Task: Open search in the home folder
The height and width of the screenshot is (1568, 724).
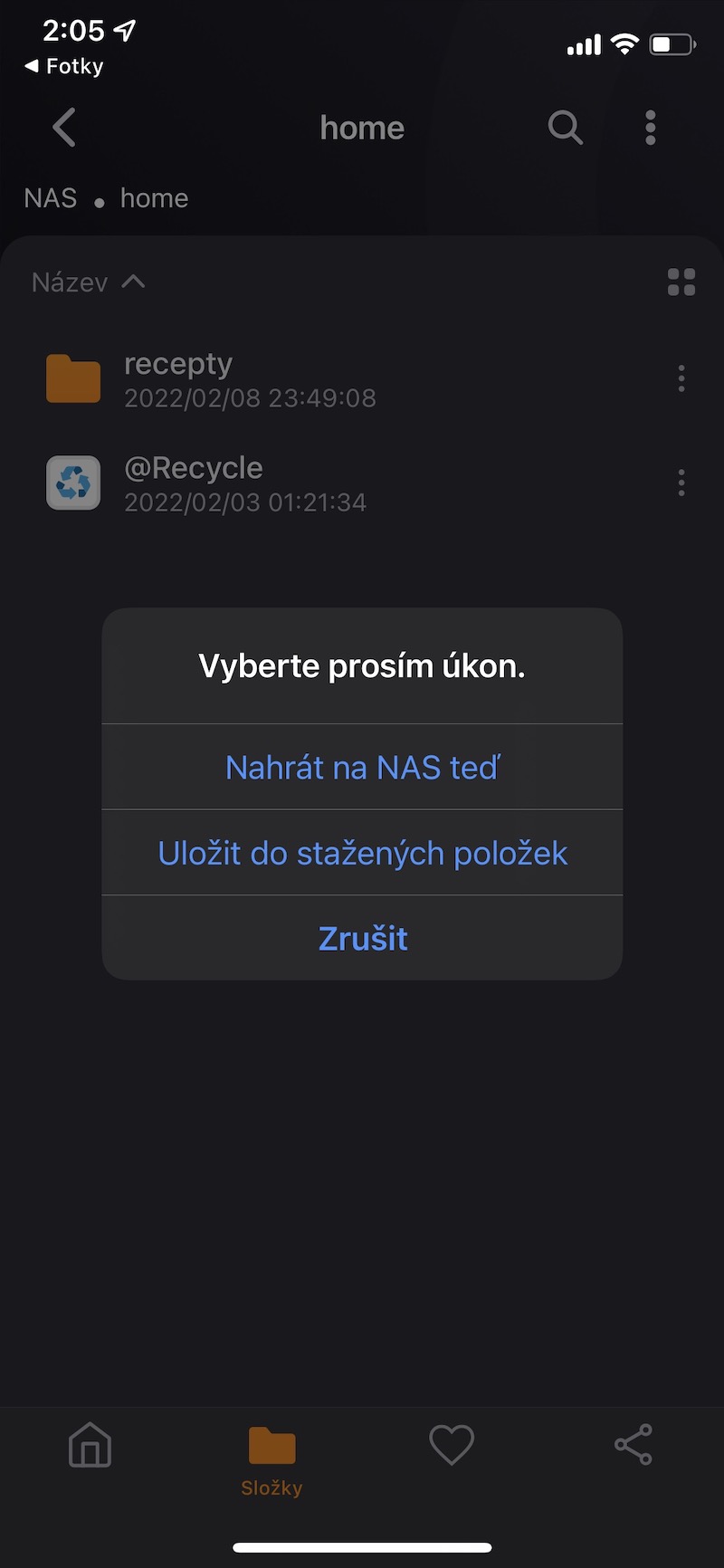Action: click(x=565, y=128)
